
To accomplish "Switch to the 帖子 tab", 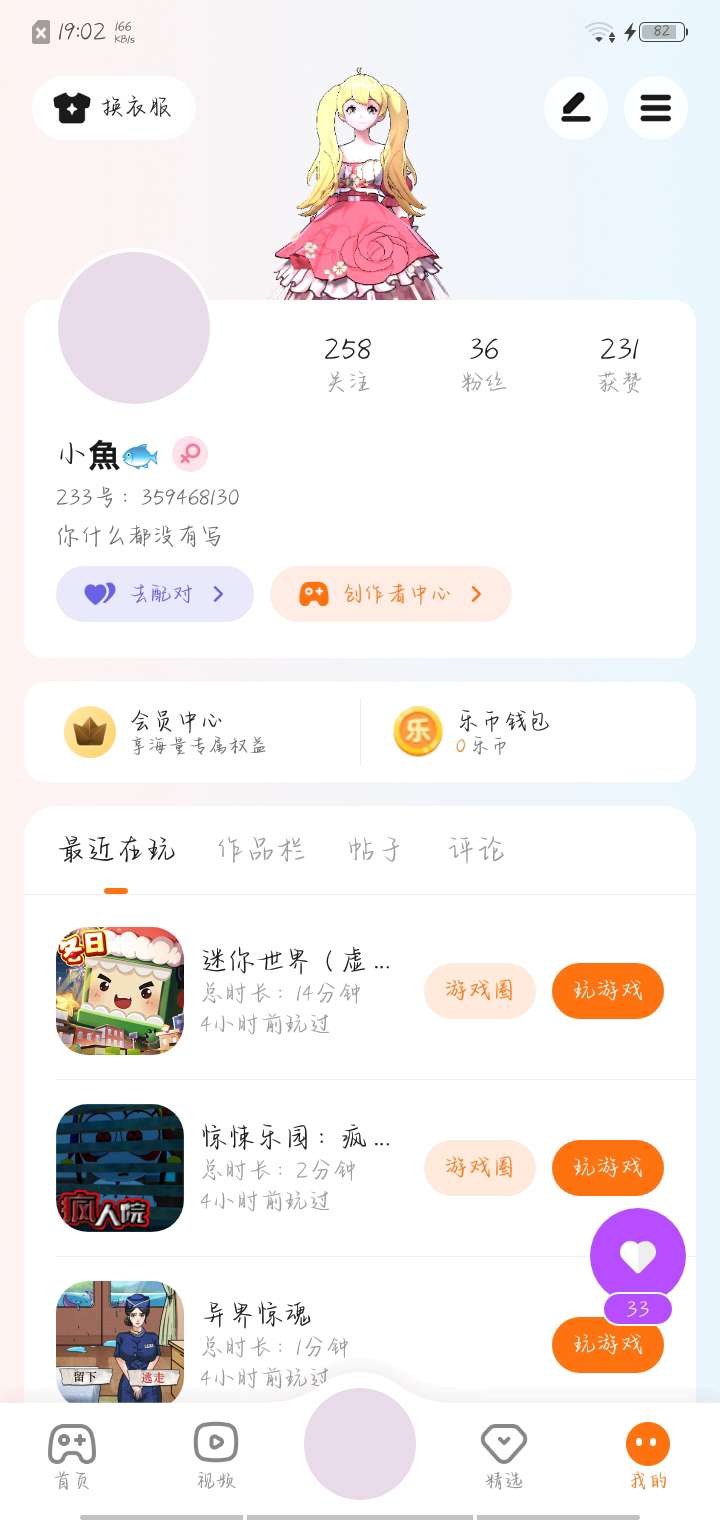I will pyautogui.click(x=375, y=850).
